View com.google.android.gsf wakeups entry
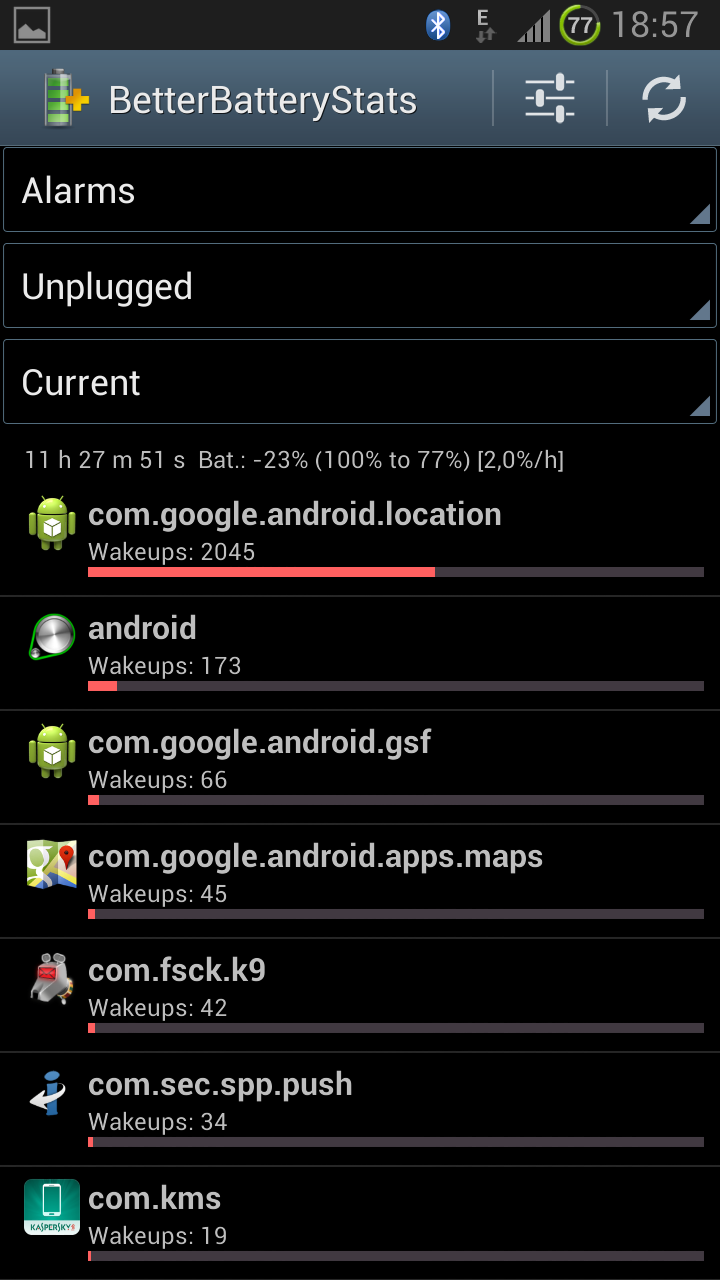Screen dimensions: 720x1280 (x=360, y=767)
